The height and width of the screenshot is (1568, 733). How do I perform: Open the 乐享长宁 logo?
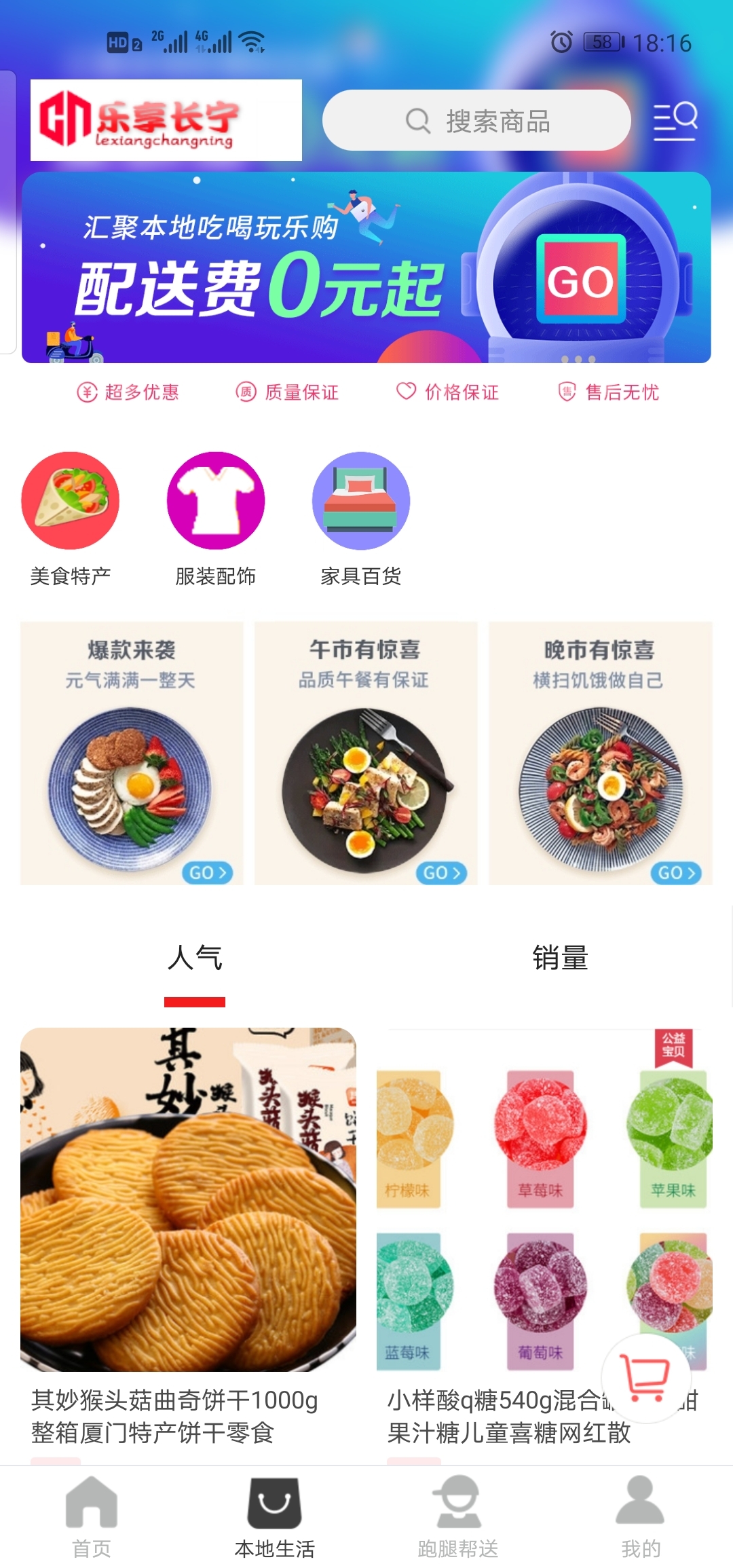click(166, 119)
